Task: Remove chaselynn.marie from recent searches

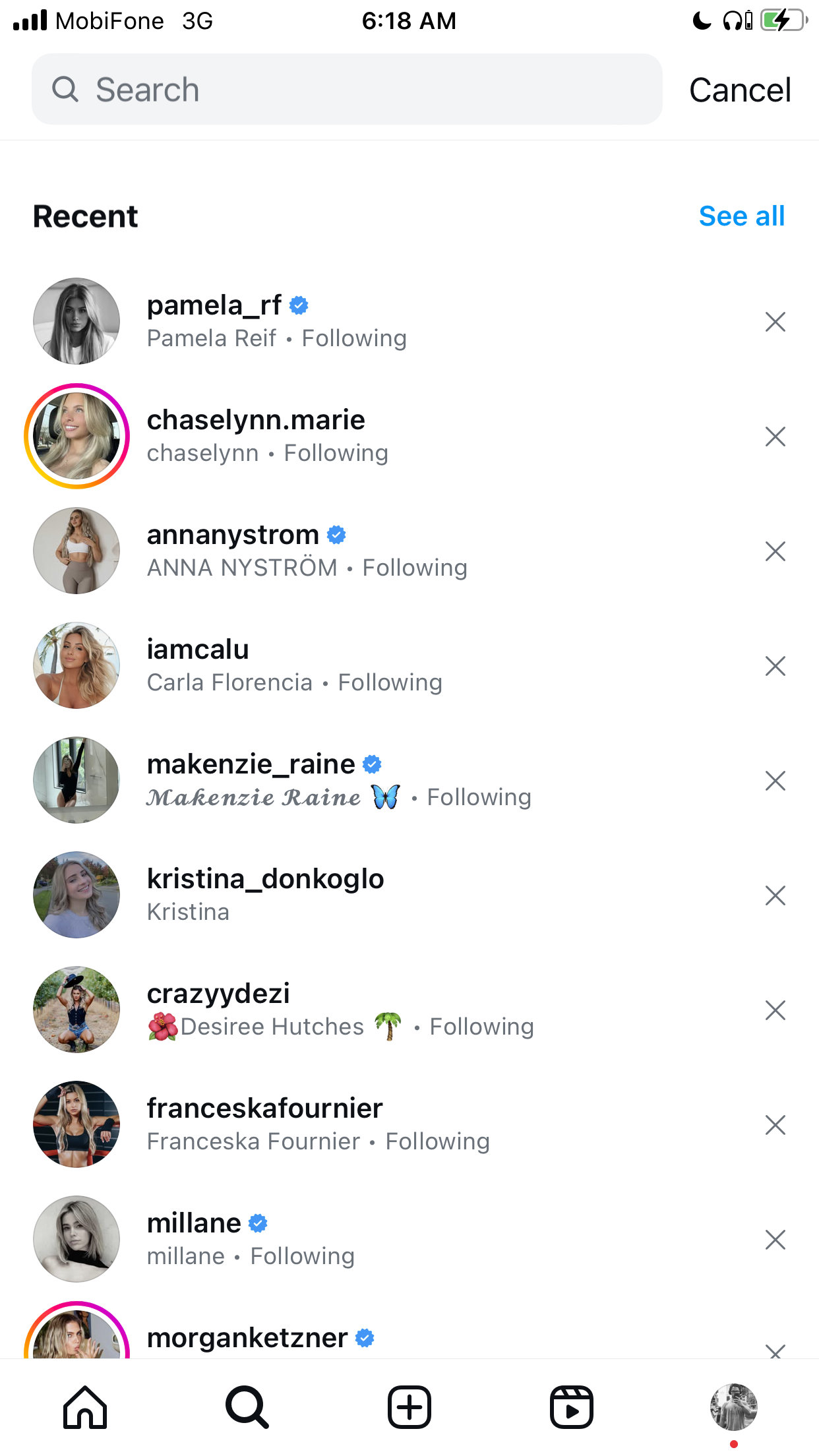Action: 775,437
